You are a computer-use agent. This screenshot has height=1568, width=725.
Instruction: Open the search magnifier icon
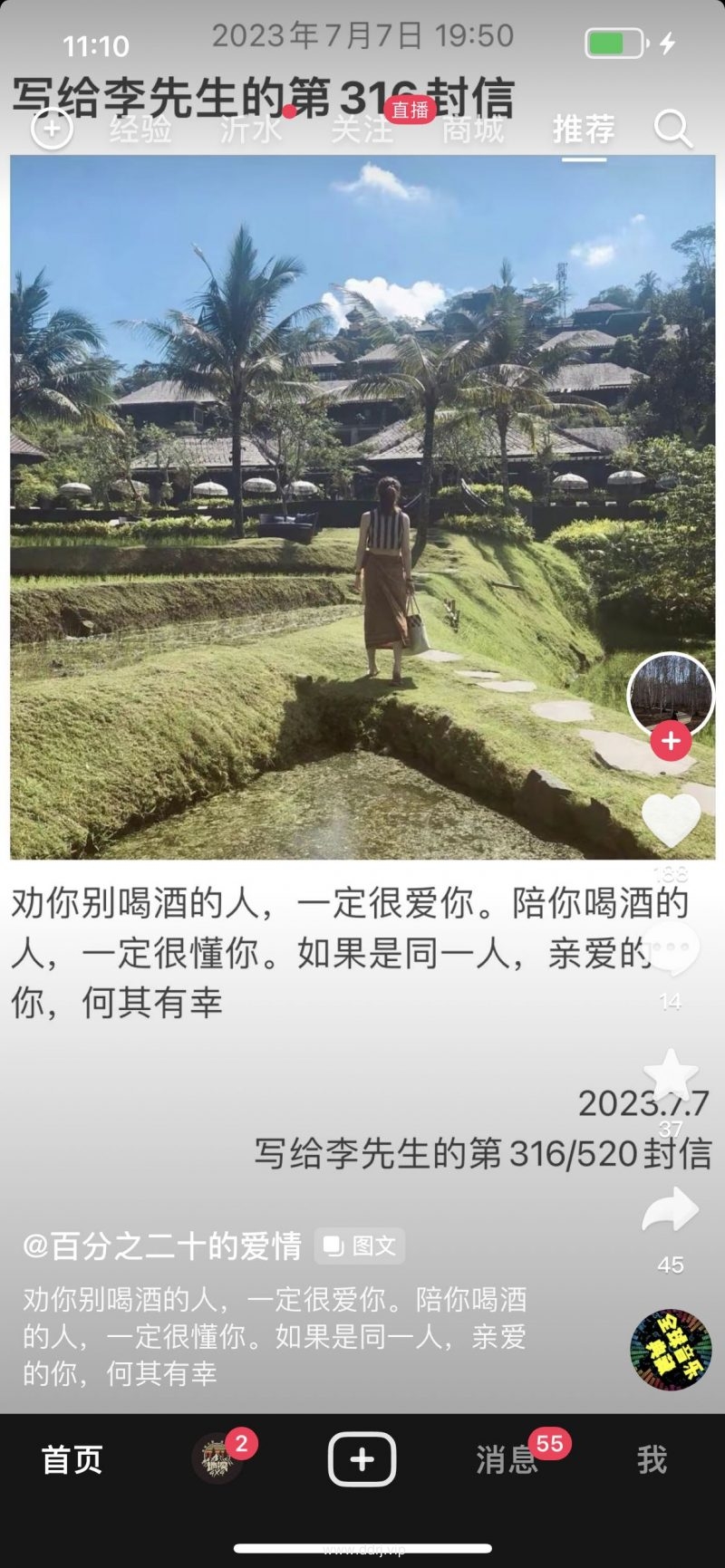672,130
